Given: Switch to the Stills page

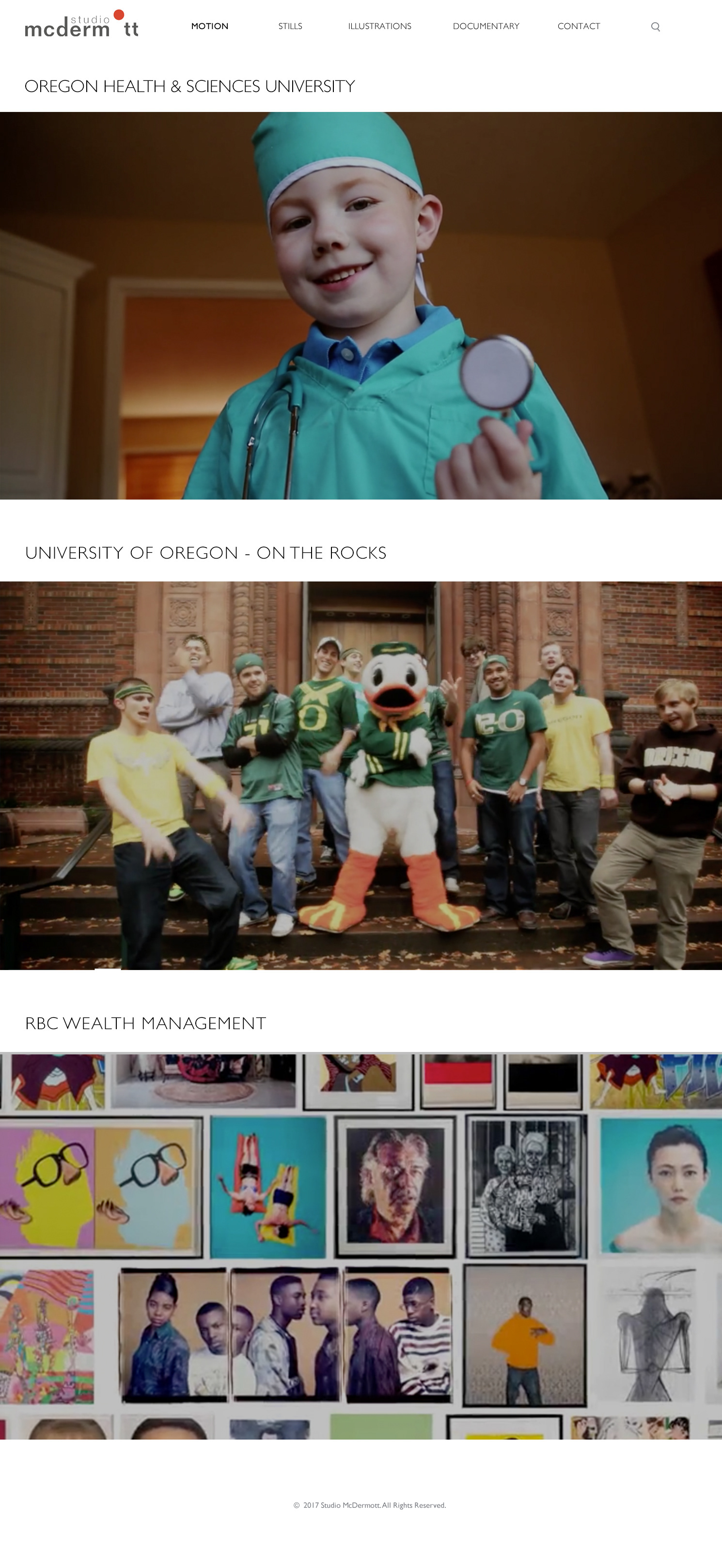Looking at the screenshot, I should click(290, 26).
